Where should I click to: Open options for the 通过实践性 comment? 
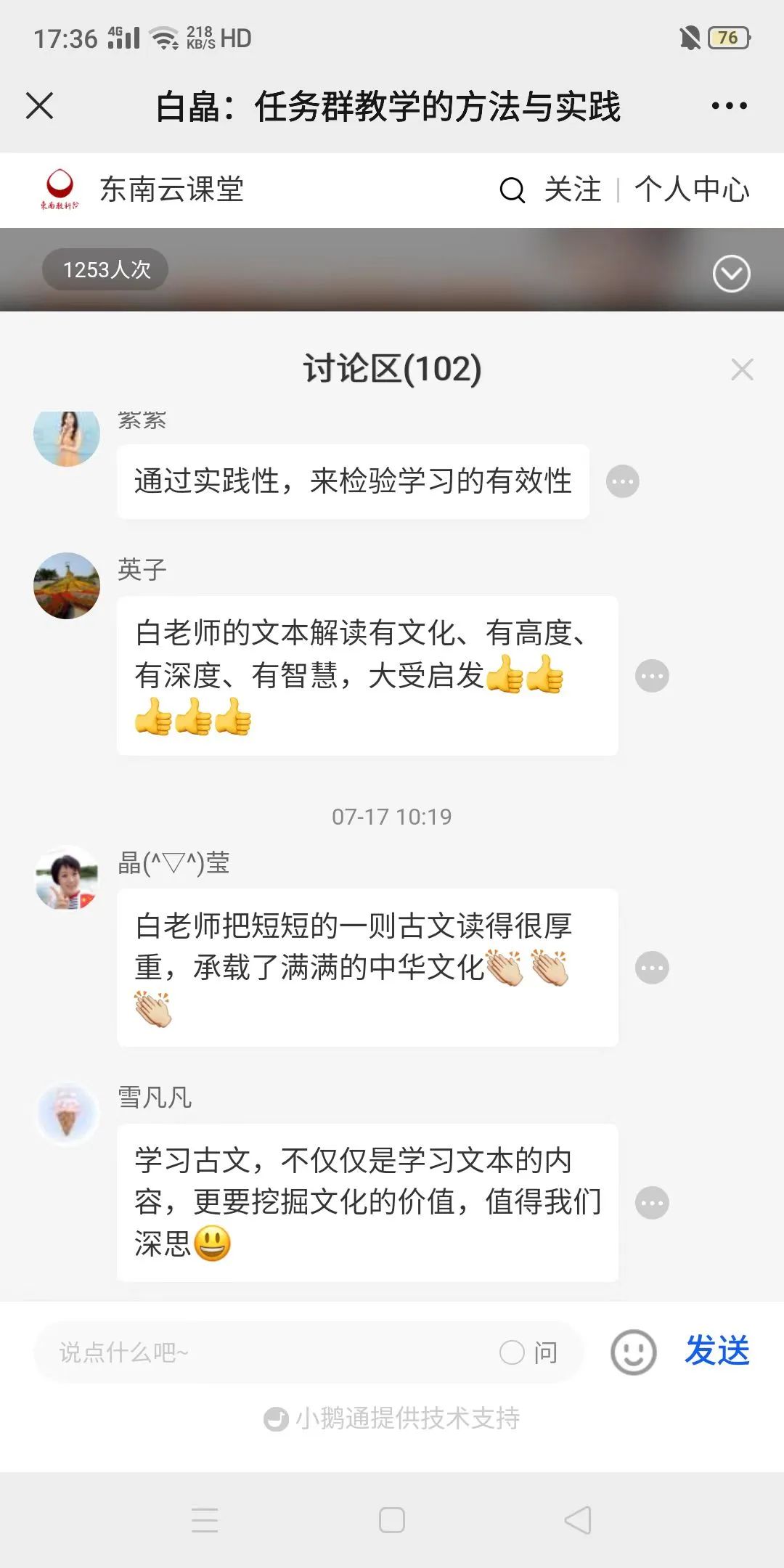(622, 481)
